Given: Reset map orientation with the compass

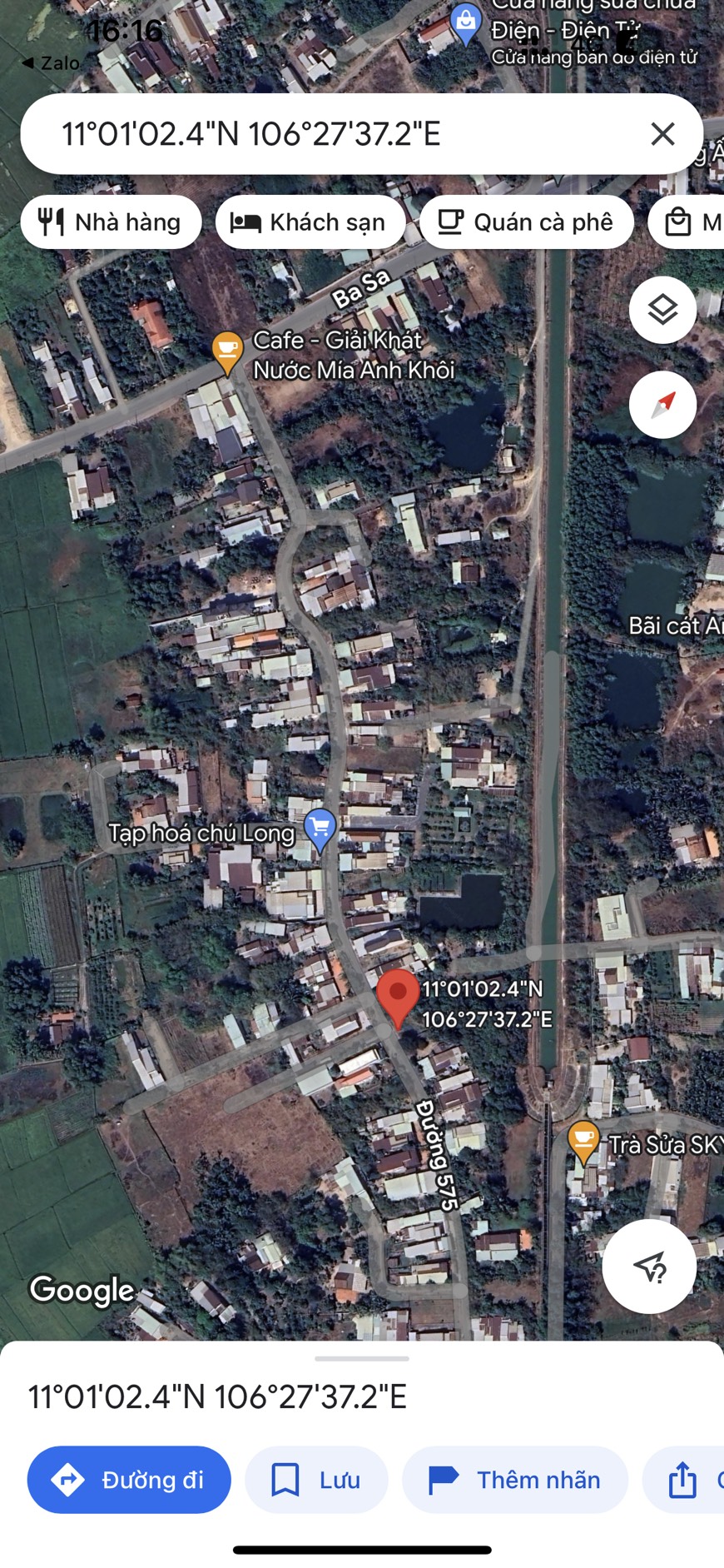Looking at the screenshot, I should (x=662, y=406).
